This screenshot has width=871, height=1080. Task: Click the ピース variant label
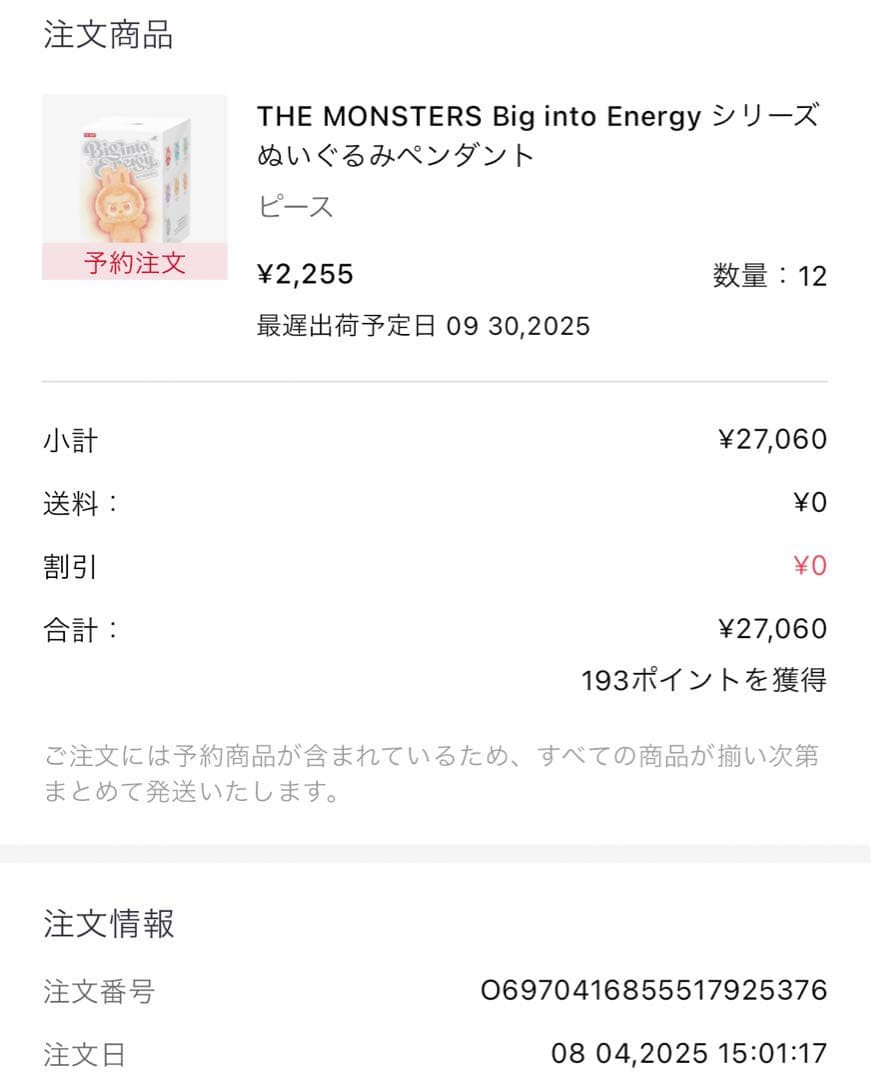tap(287, 207)
